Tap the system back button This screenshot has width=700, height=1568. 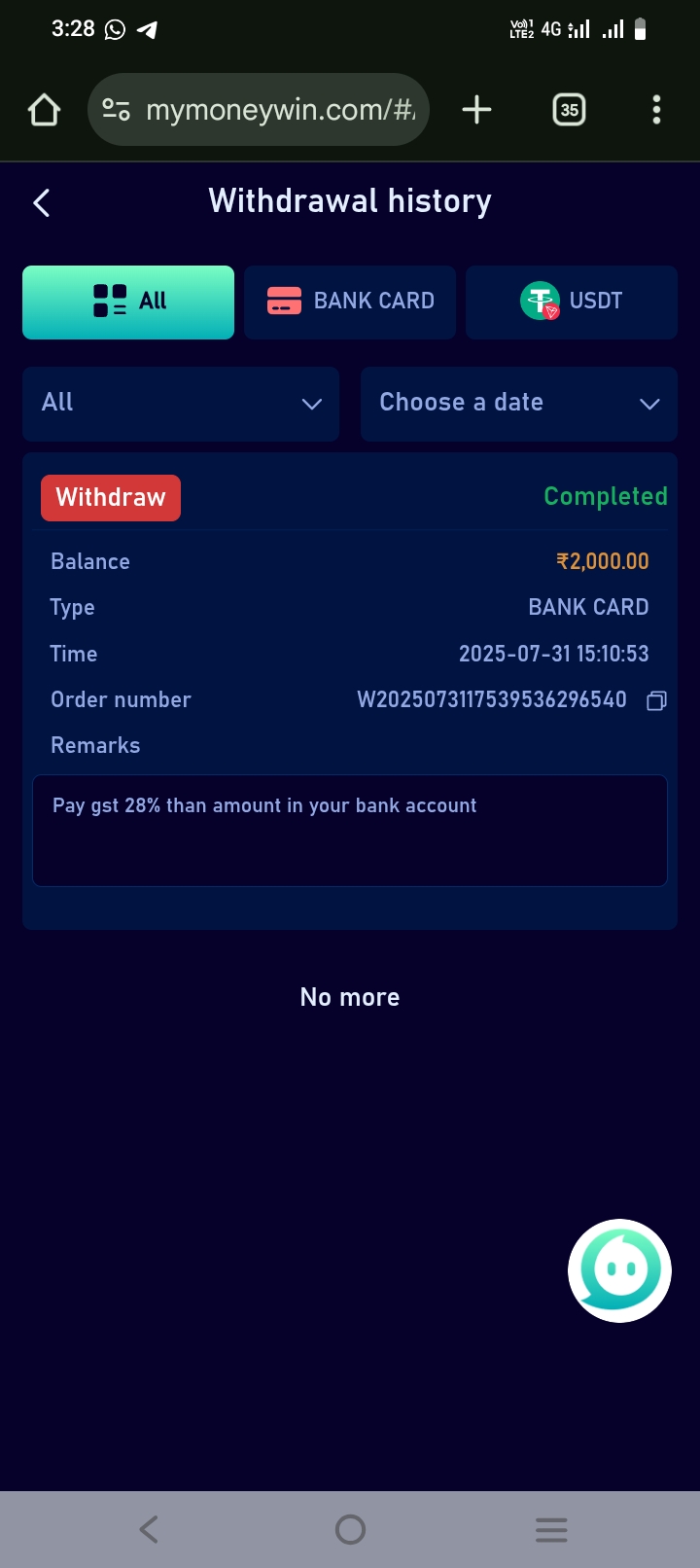click(x=149, y=1529)
